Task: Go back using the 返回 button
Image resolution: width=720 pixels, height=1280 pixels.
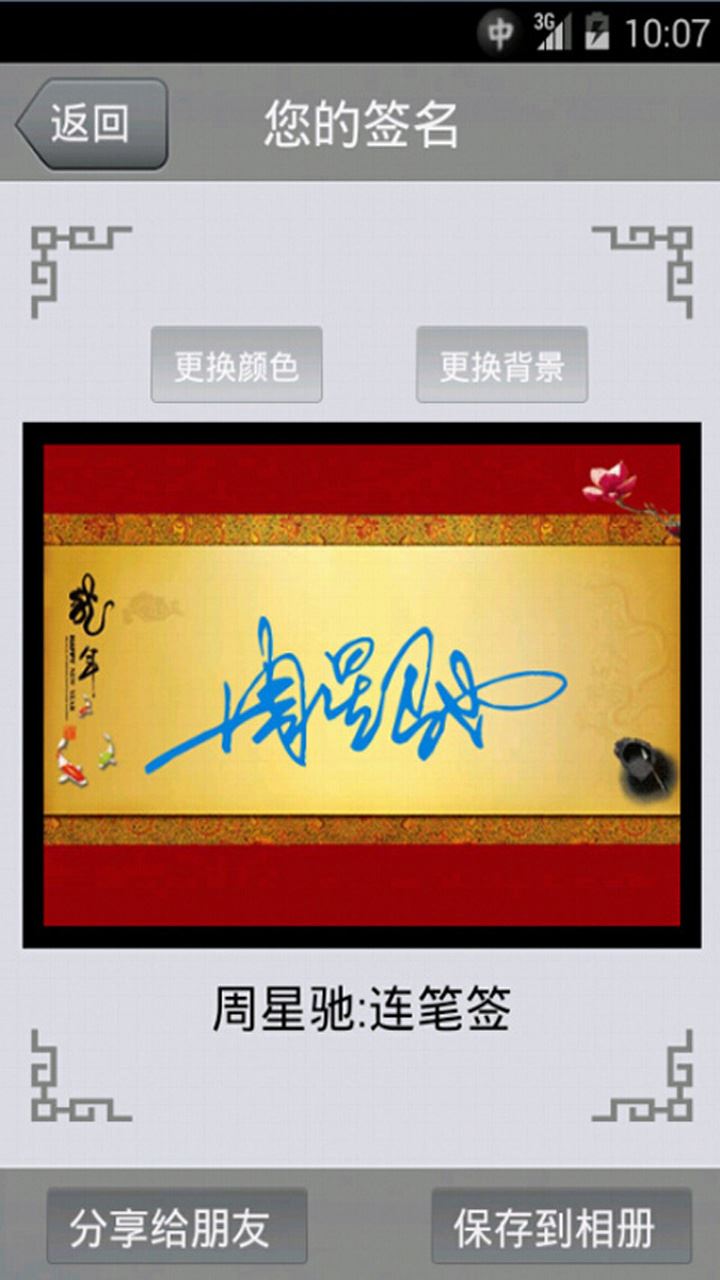Action: coord(92,124)
